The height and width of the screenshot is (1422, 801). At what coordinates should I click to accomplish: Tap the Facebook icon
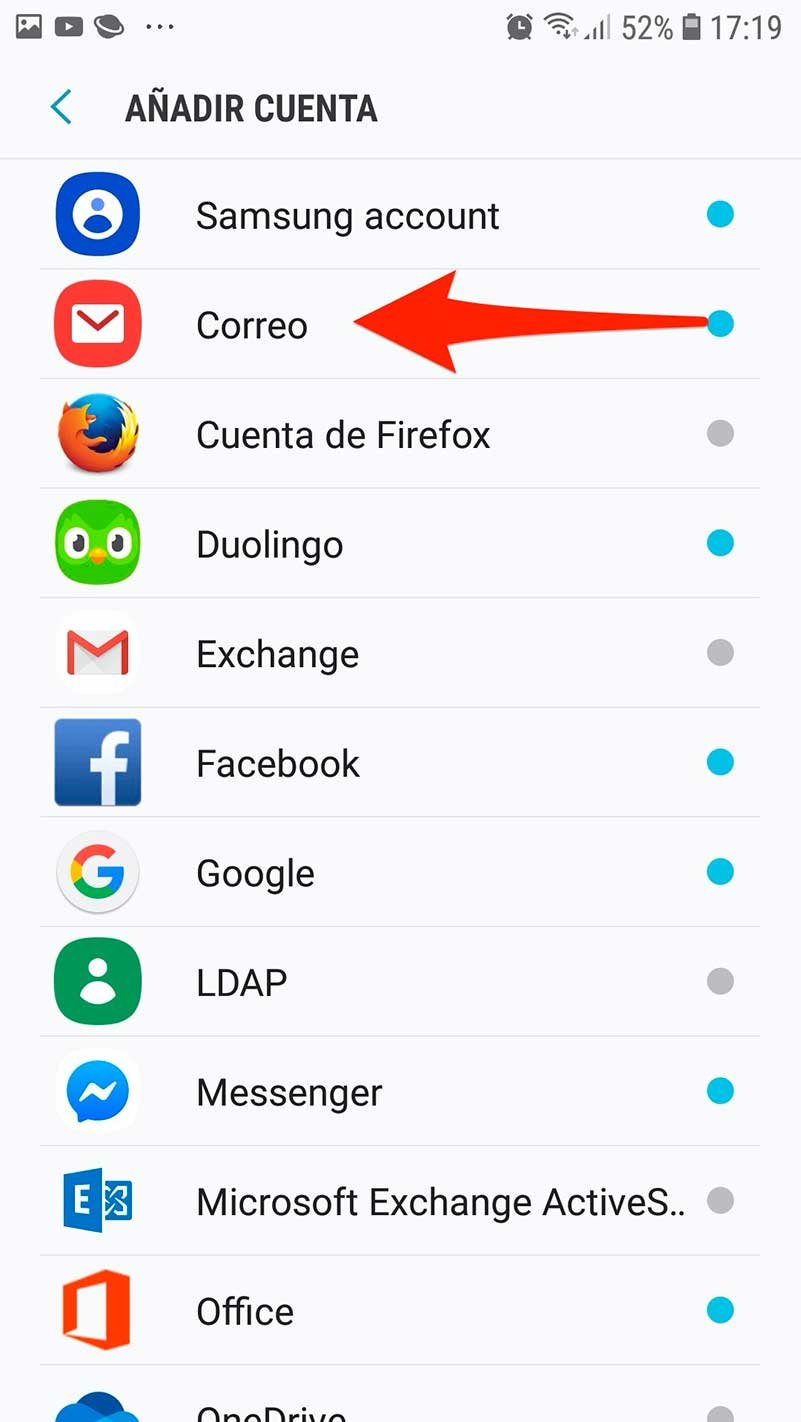point(97,762)
